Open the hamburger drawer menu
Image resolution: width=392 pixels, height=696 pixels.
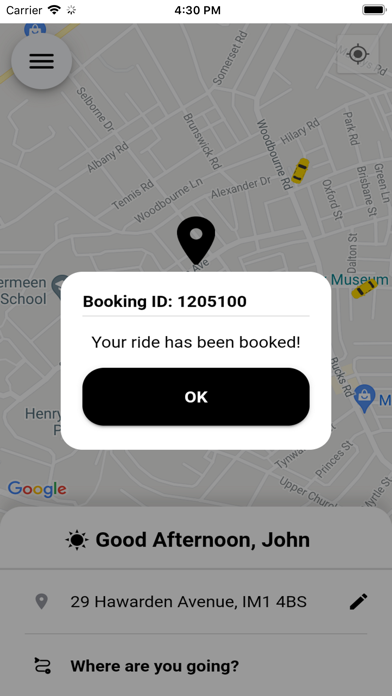tap(42, 61)
